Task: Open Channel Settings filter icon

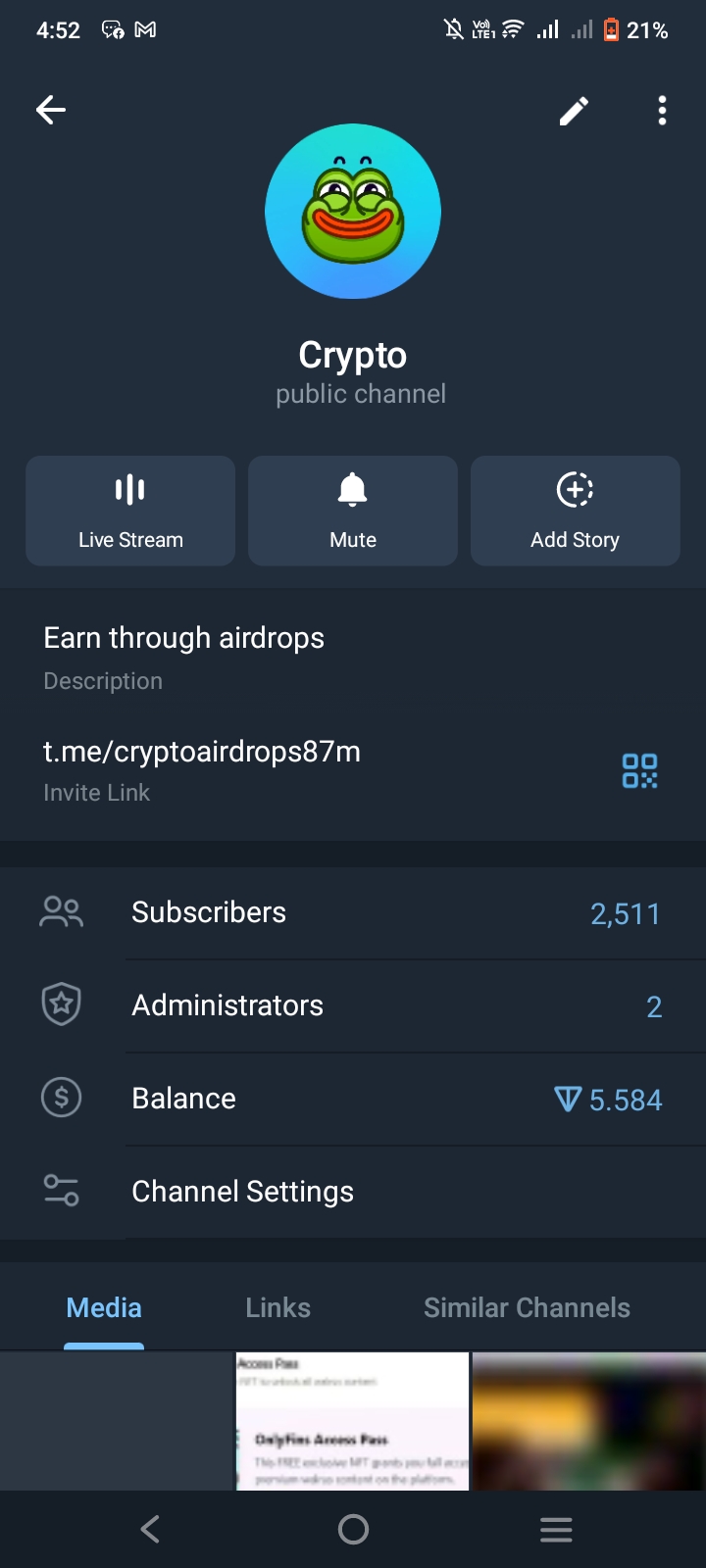Action: 61,1191
